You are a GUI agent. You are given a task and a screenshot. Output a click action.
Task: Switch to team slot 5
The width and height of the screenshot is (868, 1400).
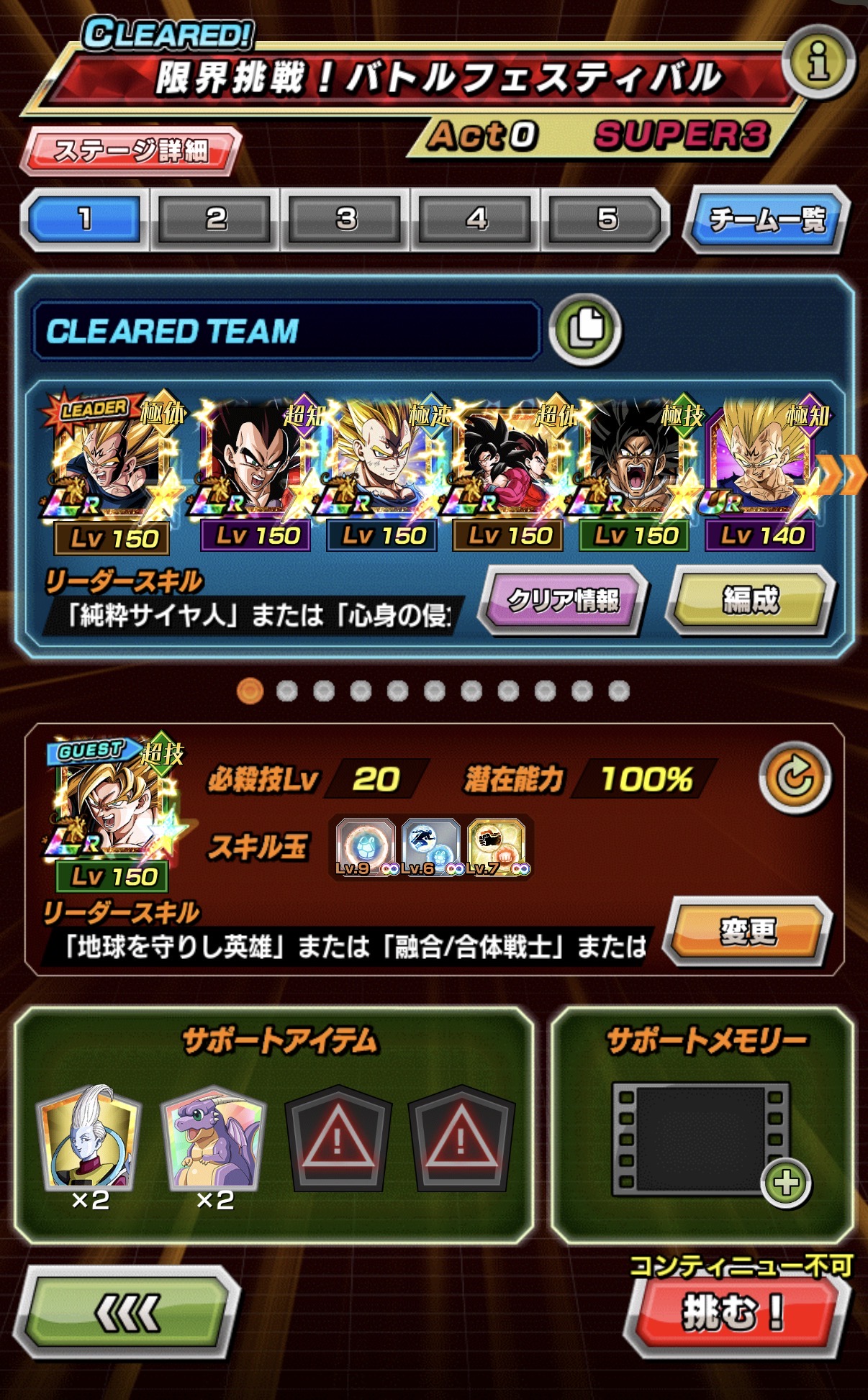coord(606,219)
